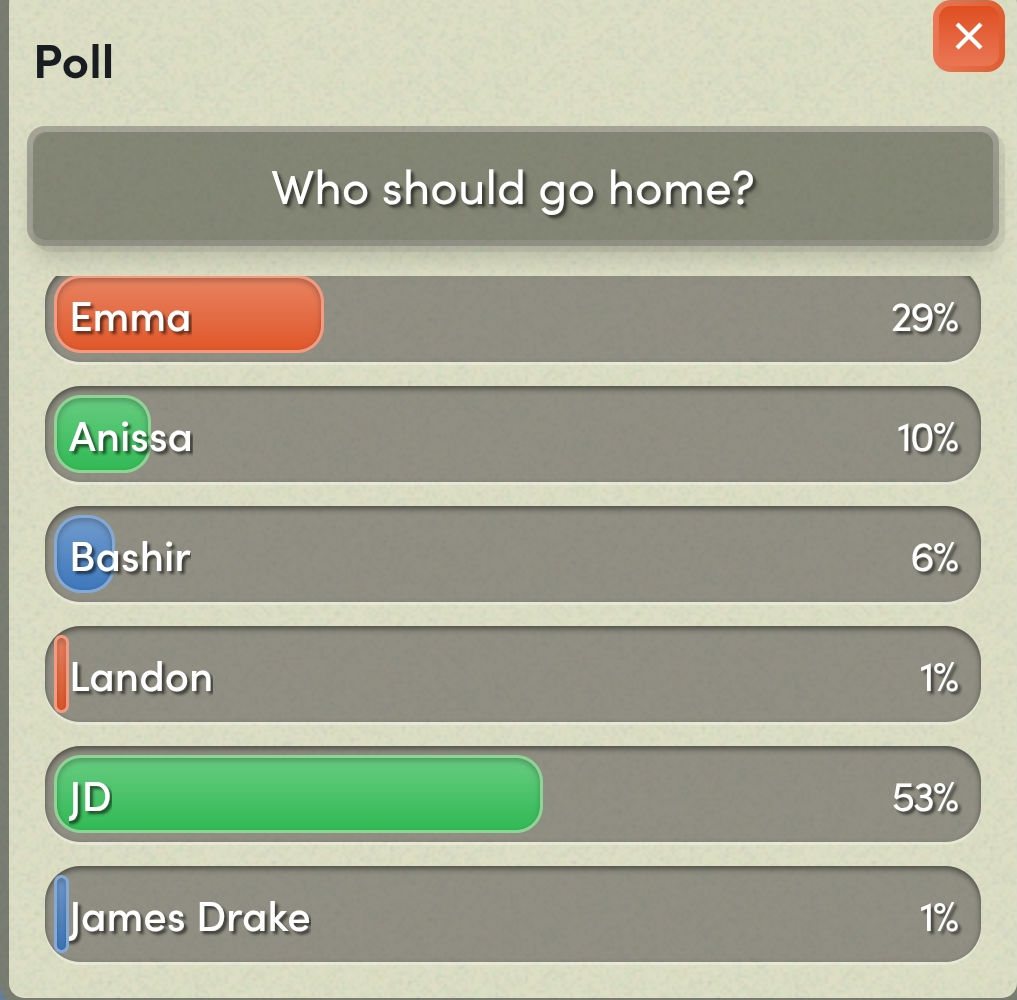Choose Bashir as who should go home

coord(512,555)
